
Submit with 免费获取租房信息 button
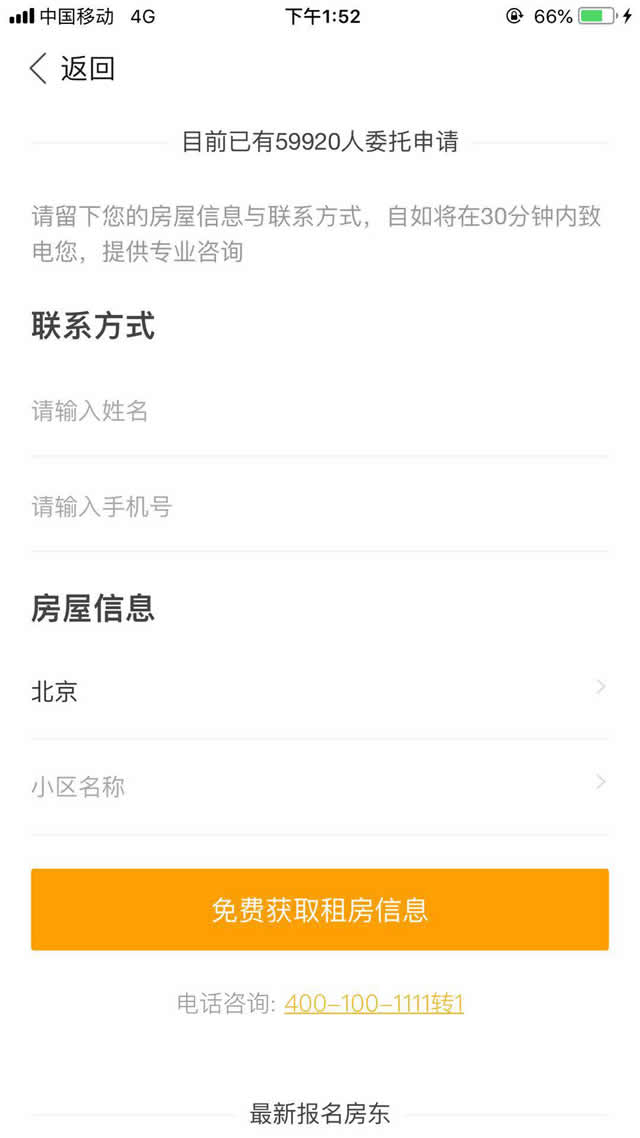(319, 910)
